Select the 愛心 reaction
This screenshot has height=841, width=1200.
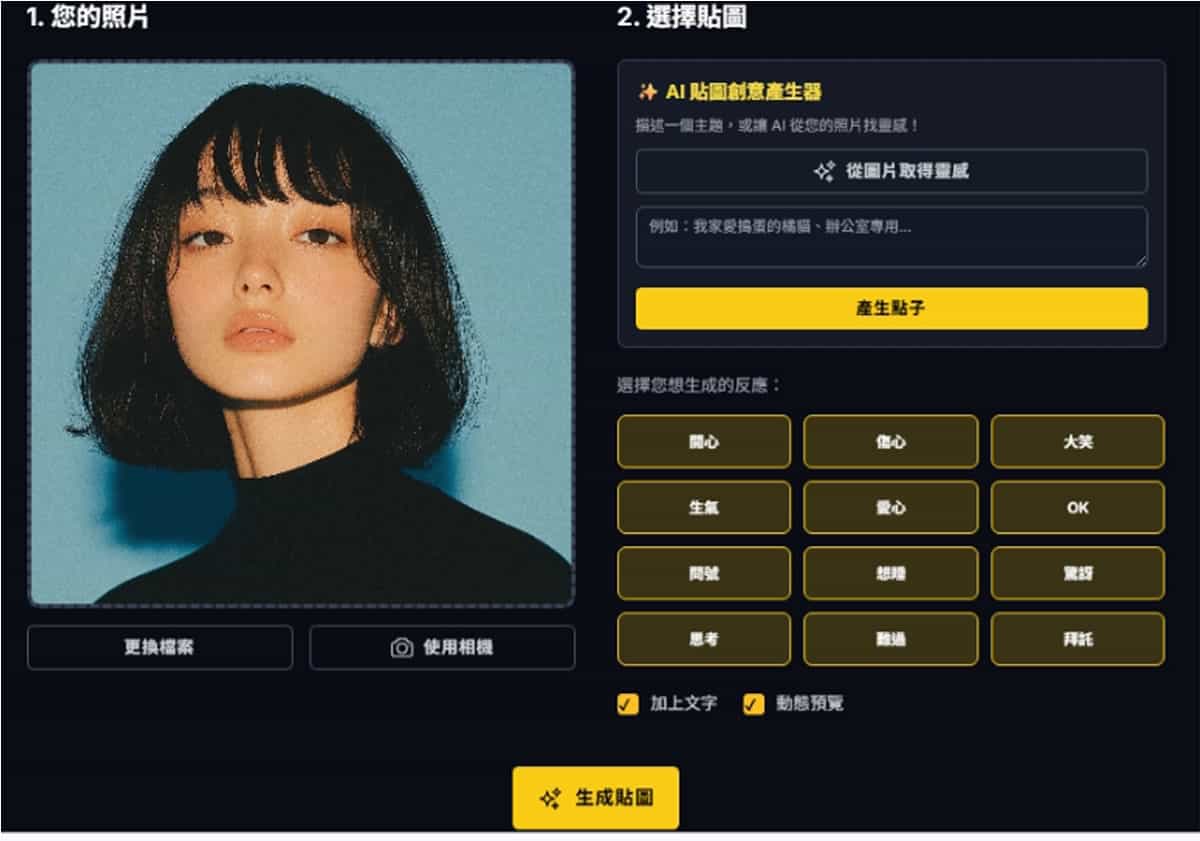890,507
